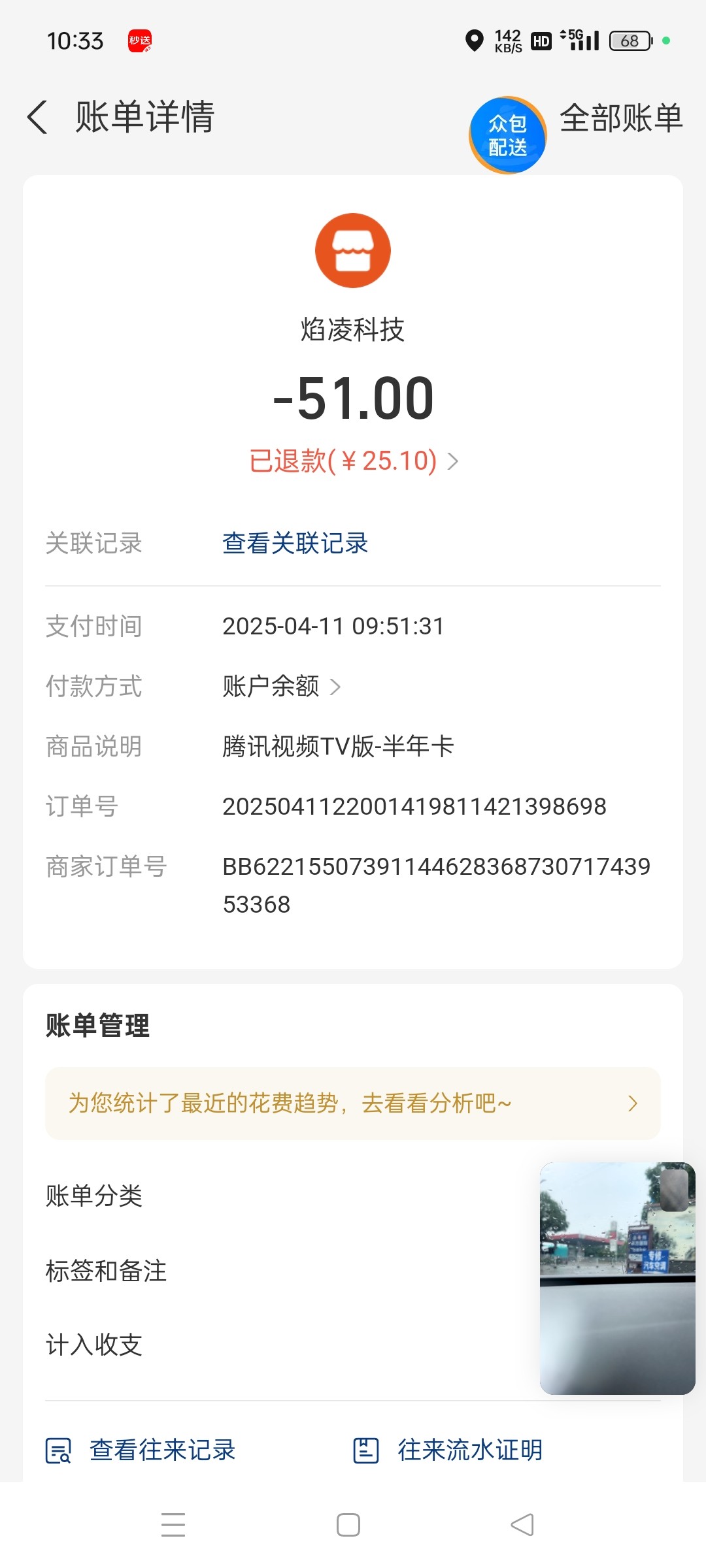Image resolution: width=706 pixels, height=1568 pixels.
Task: Open the floating video window
Action: [x=617, y=1279]
